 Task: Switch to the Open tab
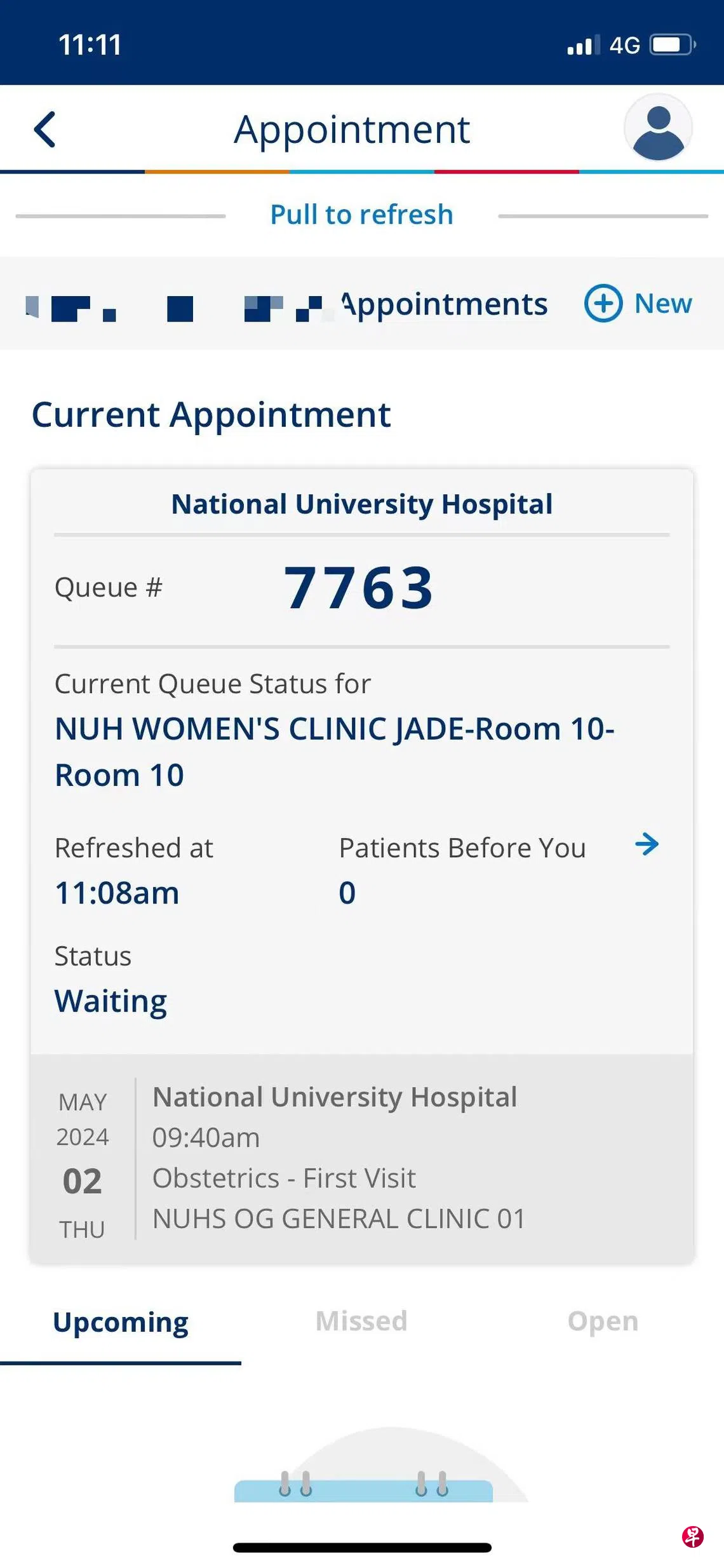[602, 1321]
